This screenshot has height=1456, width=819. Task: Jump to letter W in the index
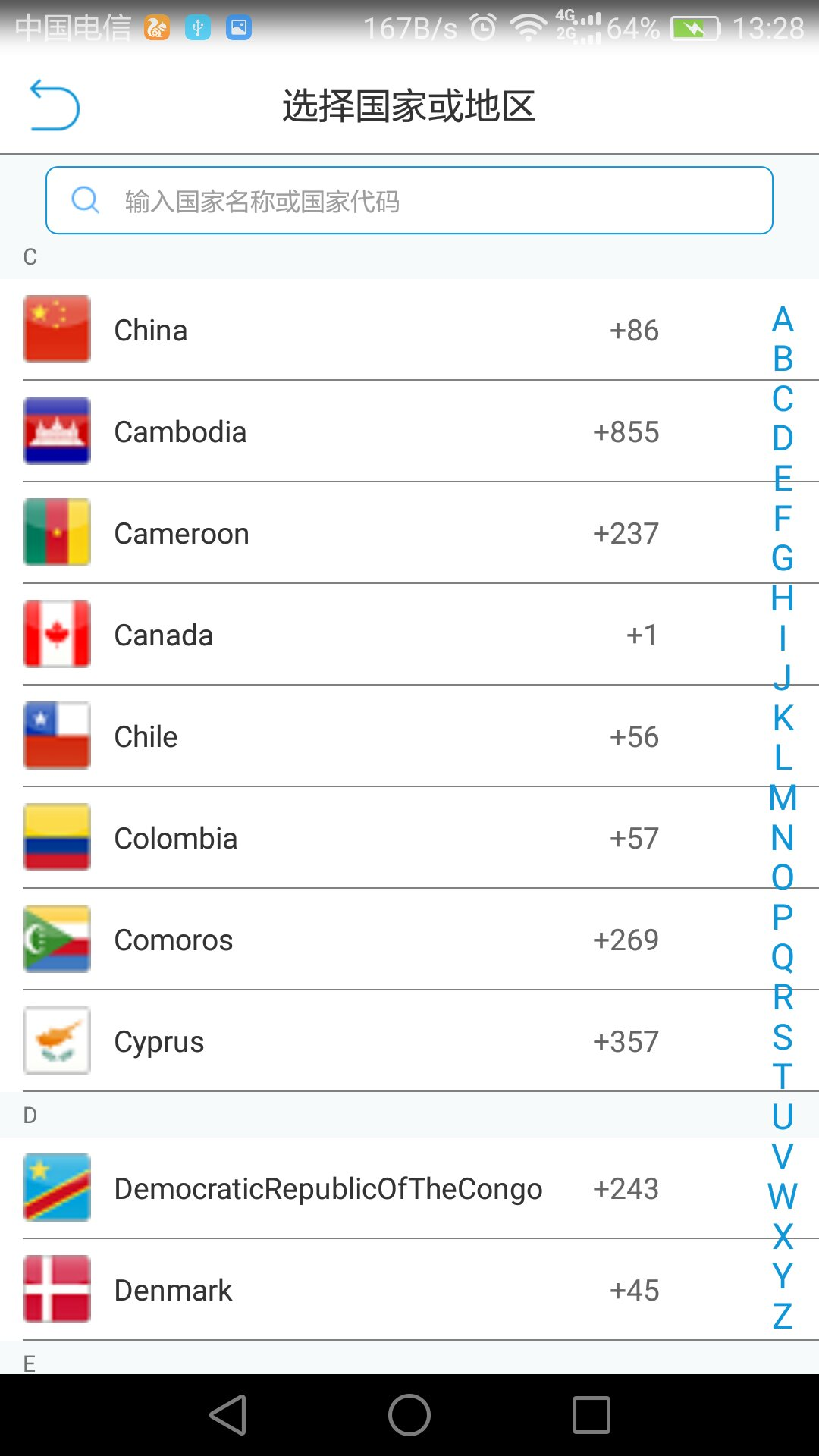(x=783, y=1197)
